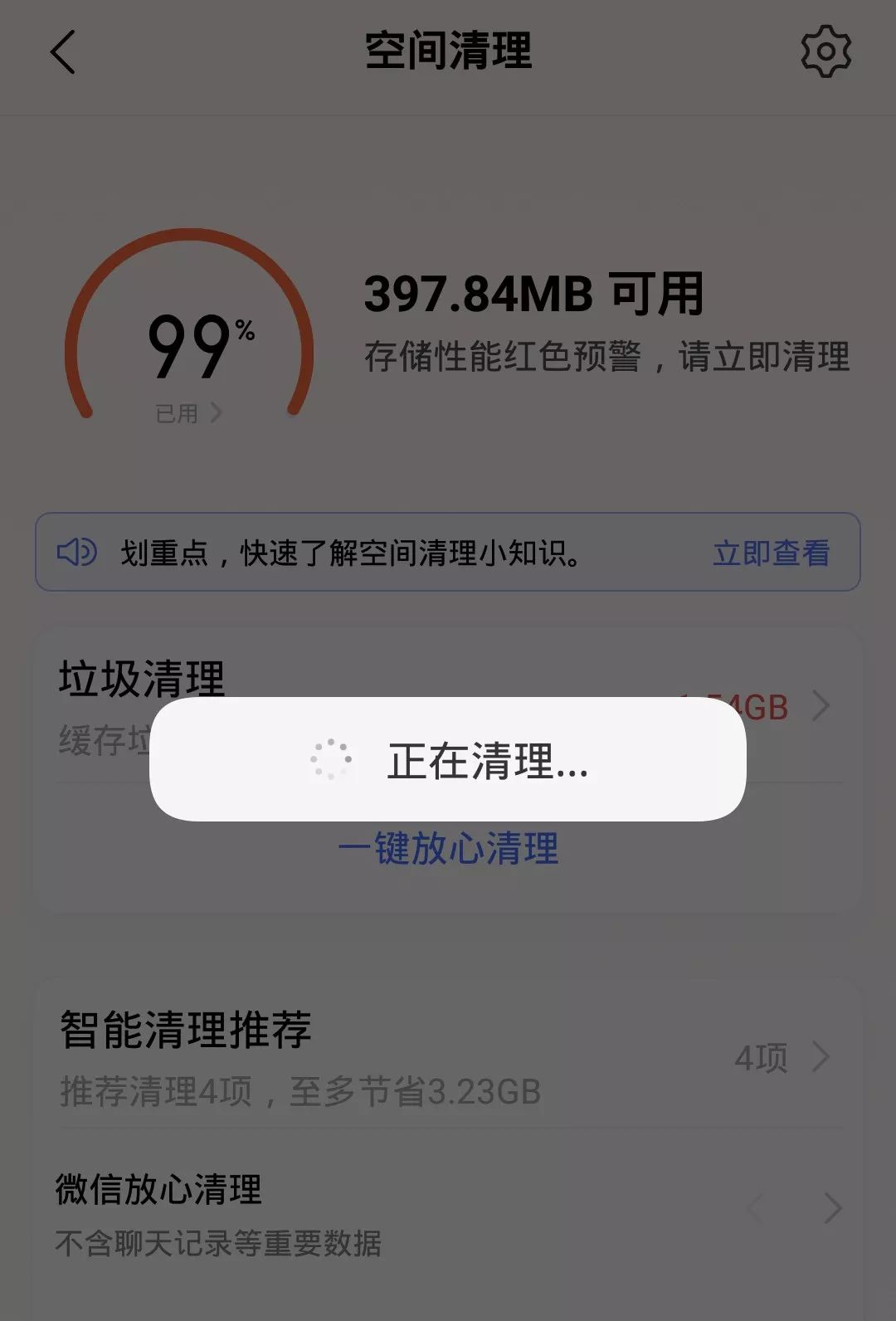This screenshot has width=896, height=1321.
Task: Tap the speaker announcement icon
Action: click(75, 552)
